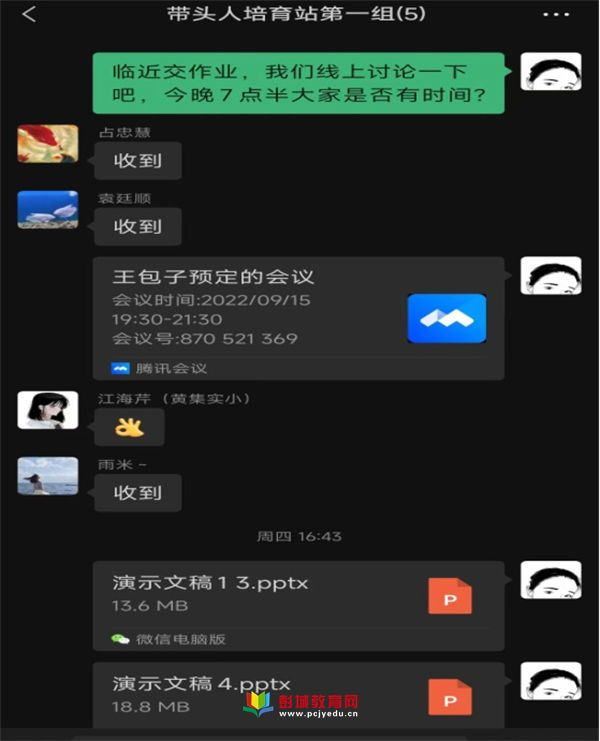Viewport: 600px width, 741px height.
Task: View 袁廷顺's profile avatar
Action: pos(47,210)
